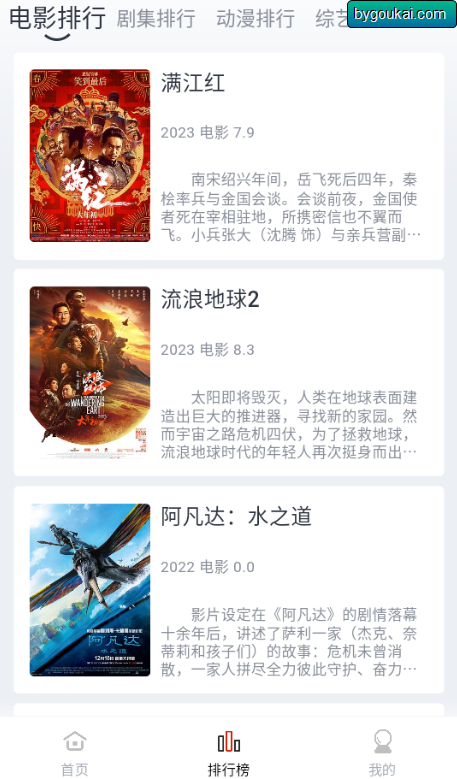Screen dimensions: 457x779
Task: Open the 我的 profile tab
Action: [382, 752]
